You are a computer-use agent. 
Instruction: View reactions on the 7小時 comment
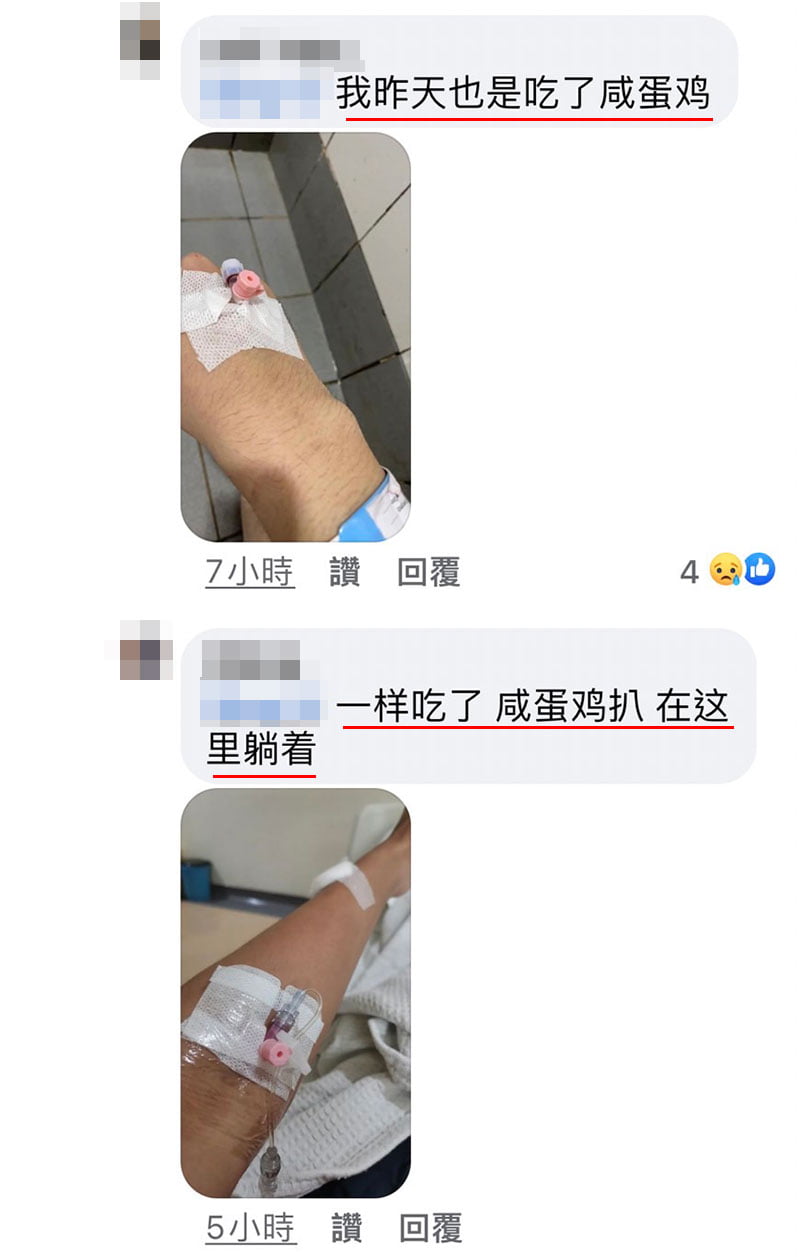[x=729, y=571]
